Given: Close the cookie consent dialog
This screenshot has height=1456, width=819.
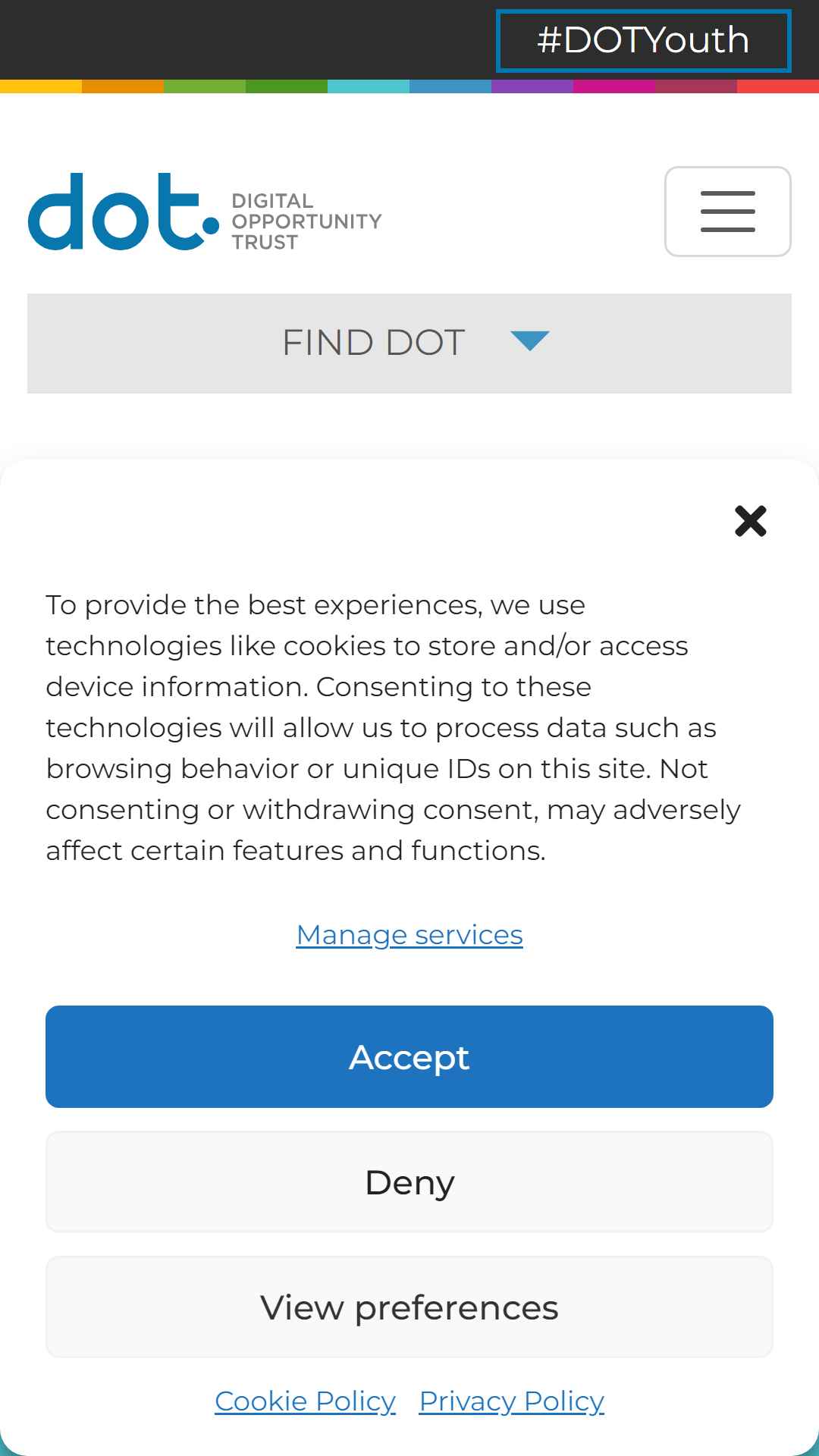Looking at the screenshot, I should (751, 521).
